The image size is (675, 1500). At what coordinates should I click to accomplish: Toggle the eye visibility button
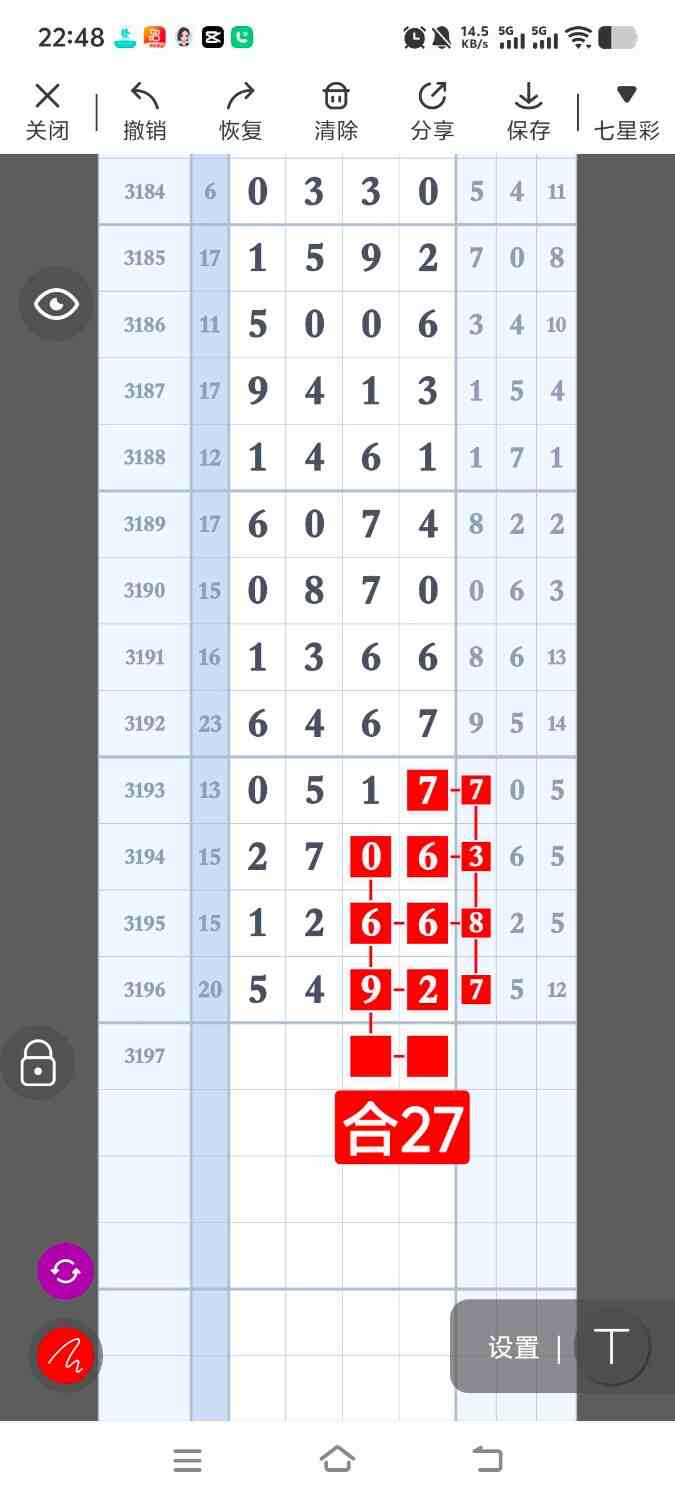(x=56, y=304)
